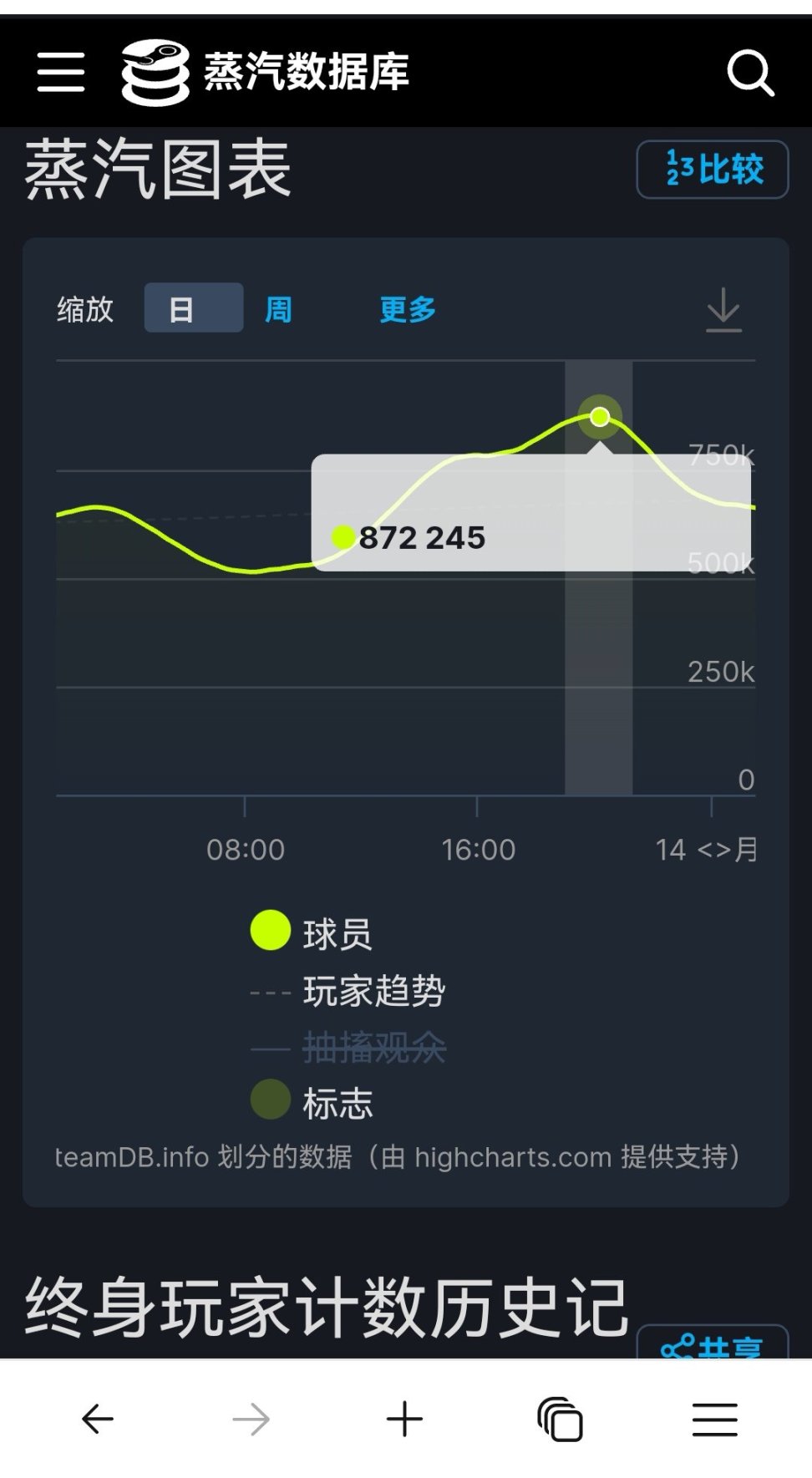This screenshot has height=1478, width=812.
Task: Select the 日 zoom range
Action: (x=194, y=309)
